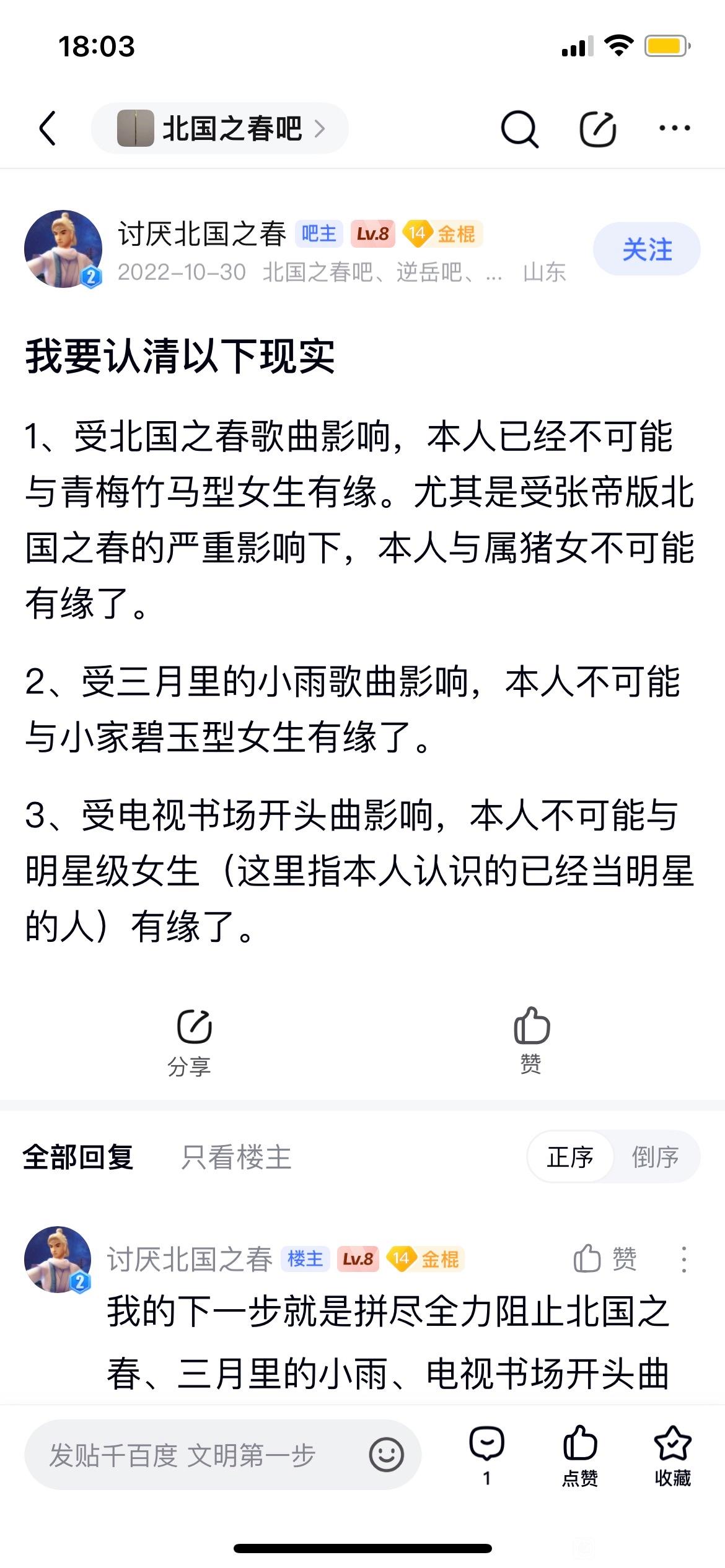Screen dimensions: 725x1568
Task: Open the emoji picker smiley
Action: click(387, 1455)
